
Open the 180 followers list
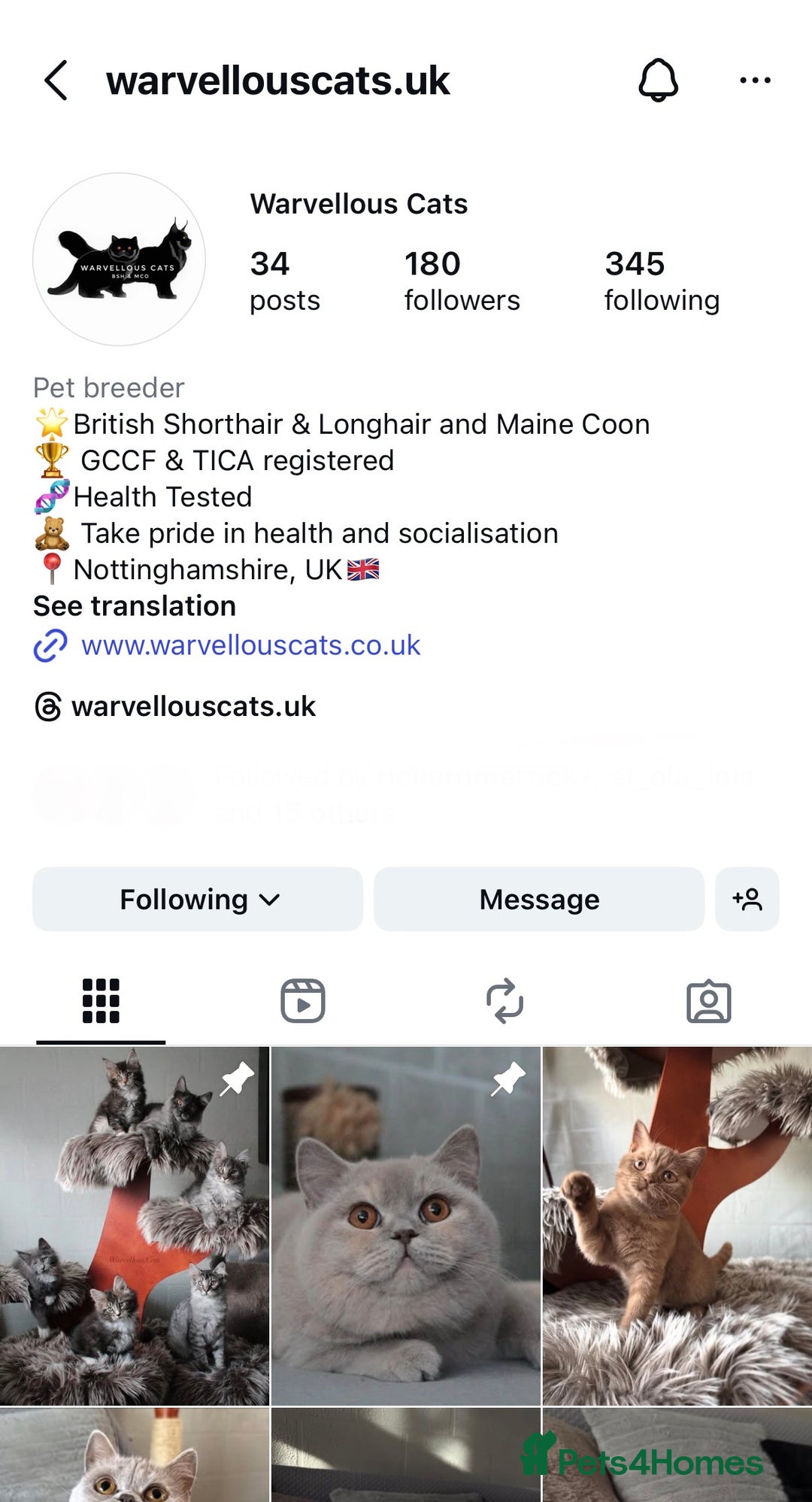(461, 281)
